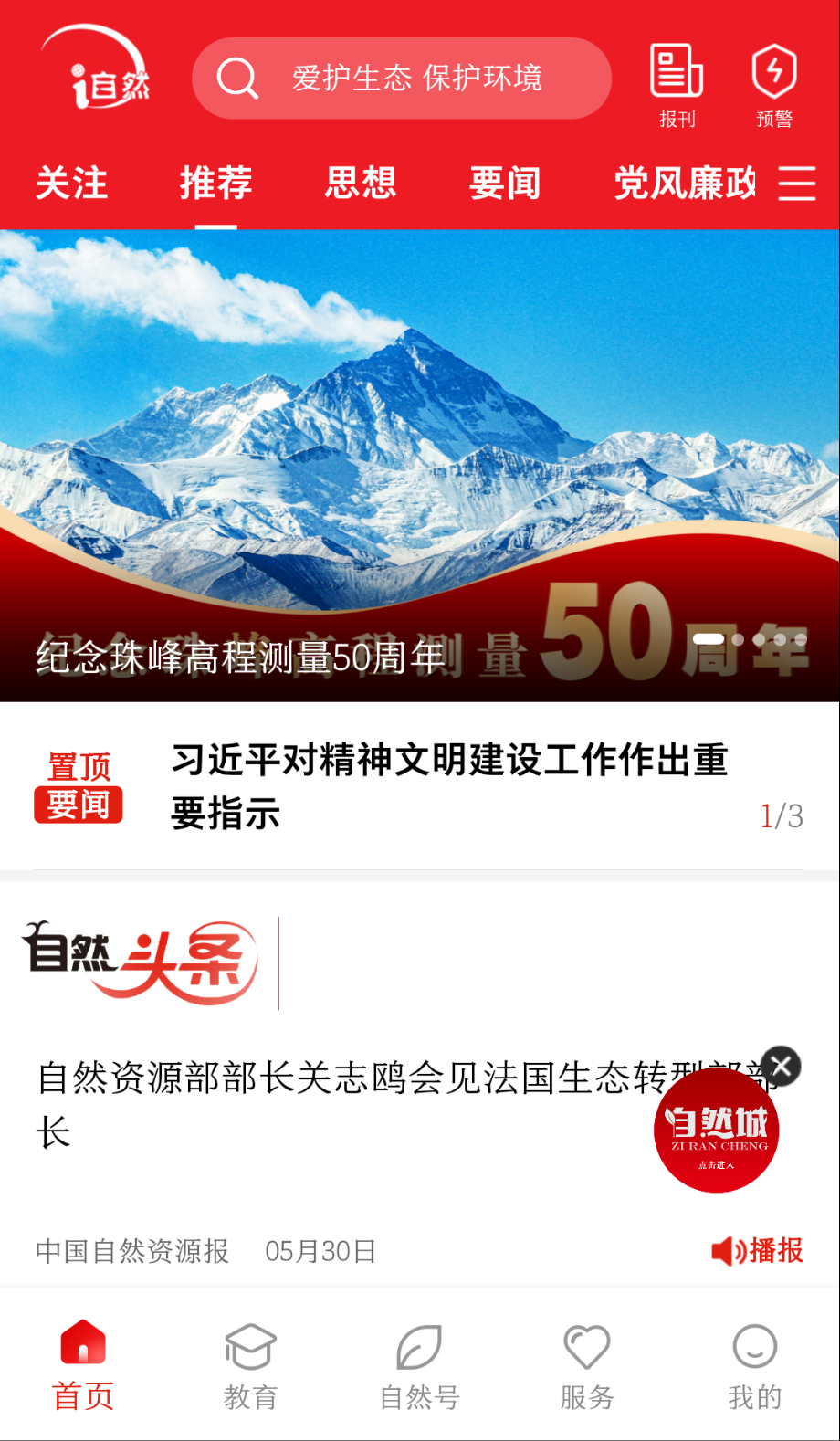Open the 思想 channel

[x=361, y=183]
